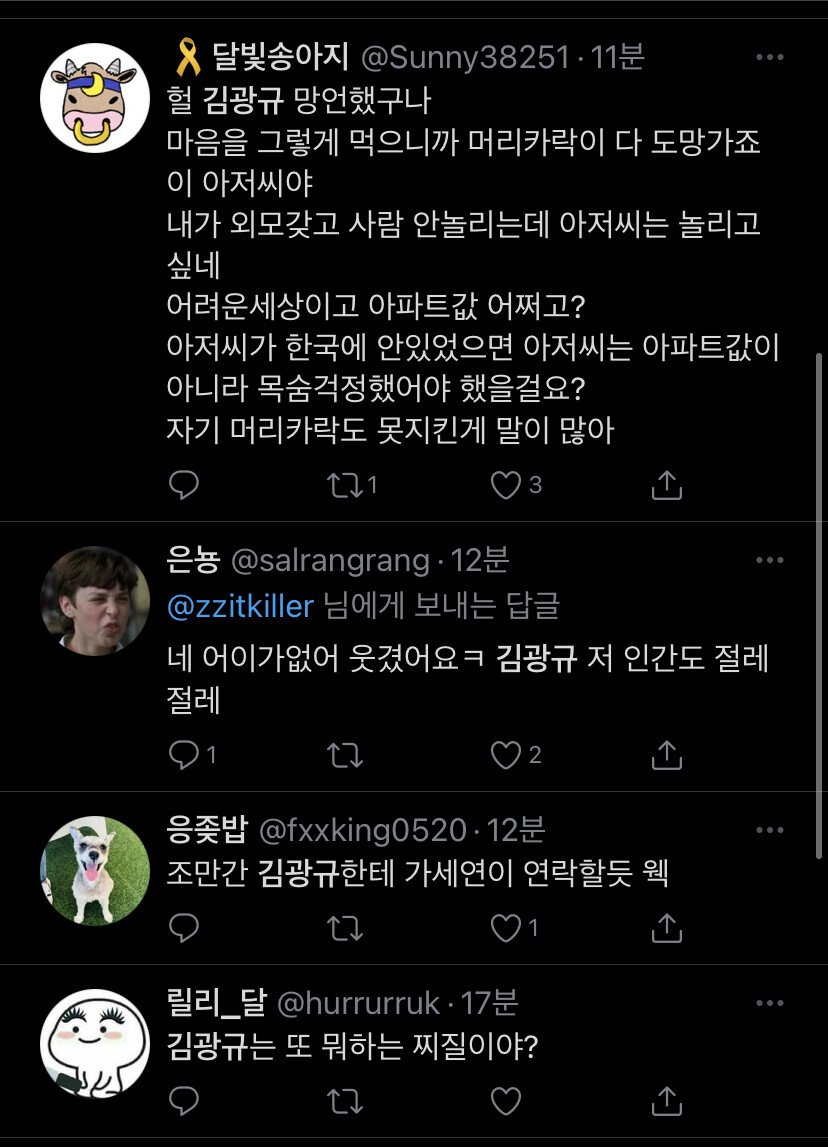This screenshot has width=828, height=1147.
Task: Share 달빛송아지's tweet
Action: (666, 486)
